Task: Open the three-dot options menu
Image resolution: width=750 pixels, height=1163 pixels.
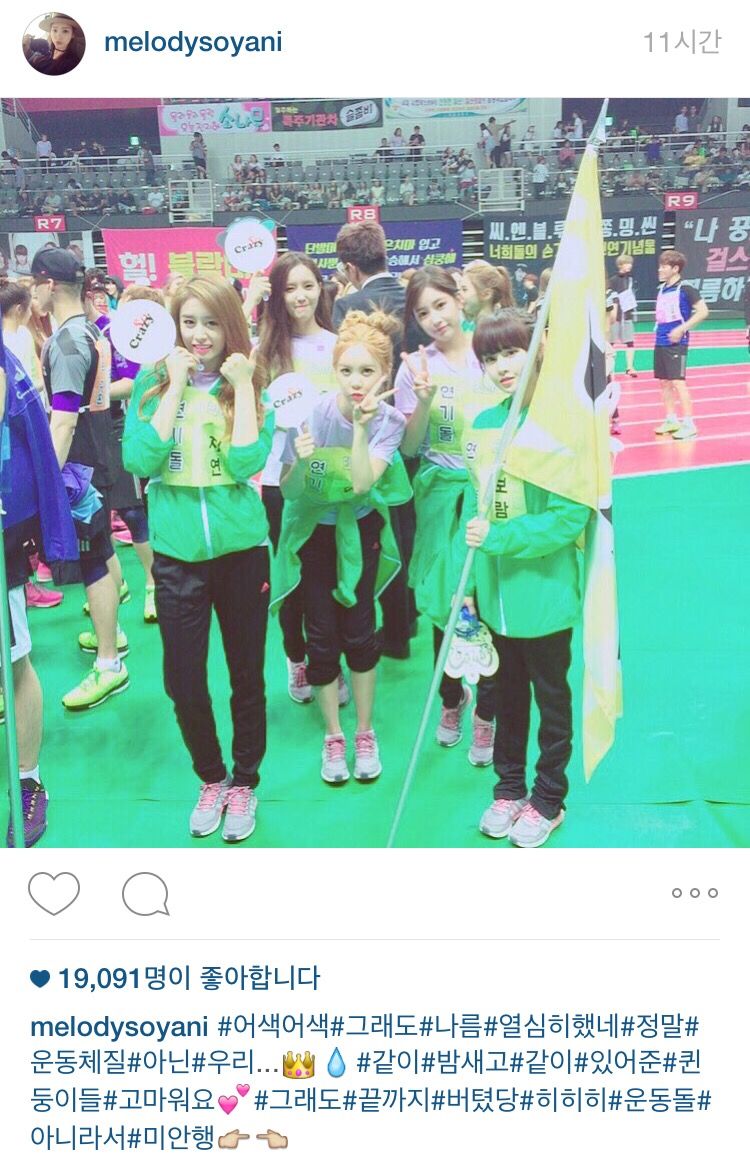Action: [694, 893]
